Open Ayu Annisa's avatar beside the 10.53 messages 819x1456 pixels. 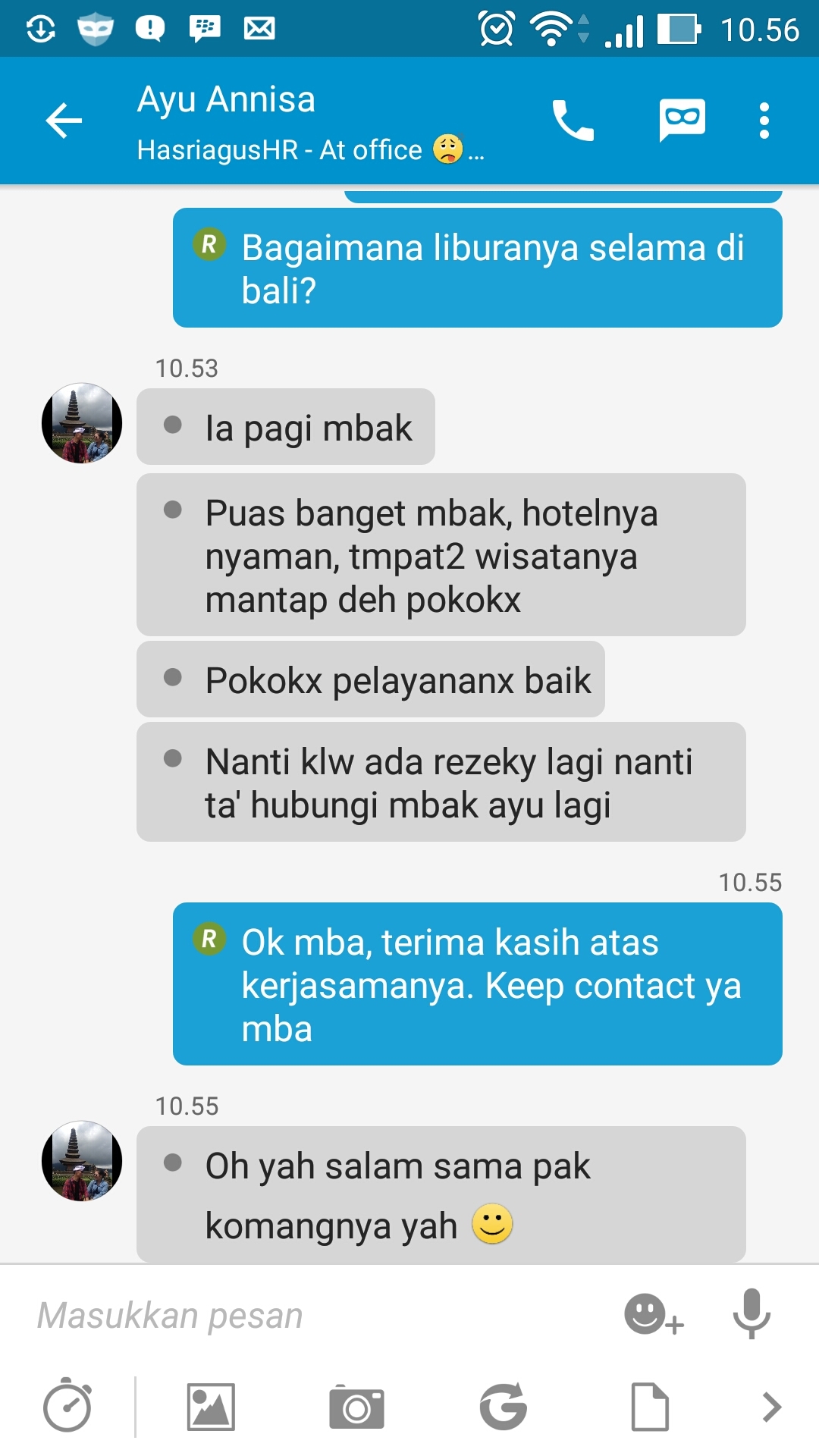82,423
